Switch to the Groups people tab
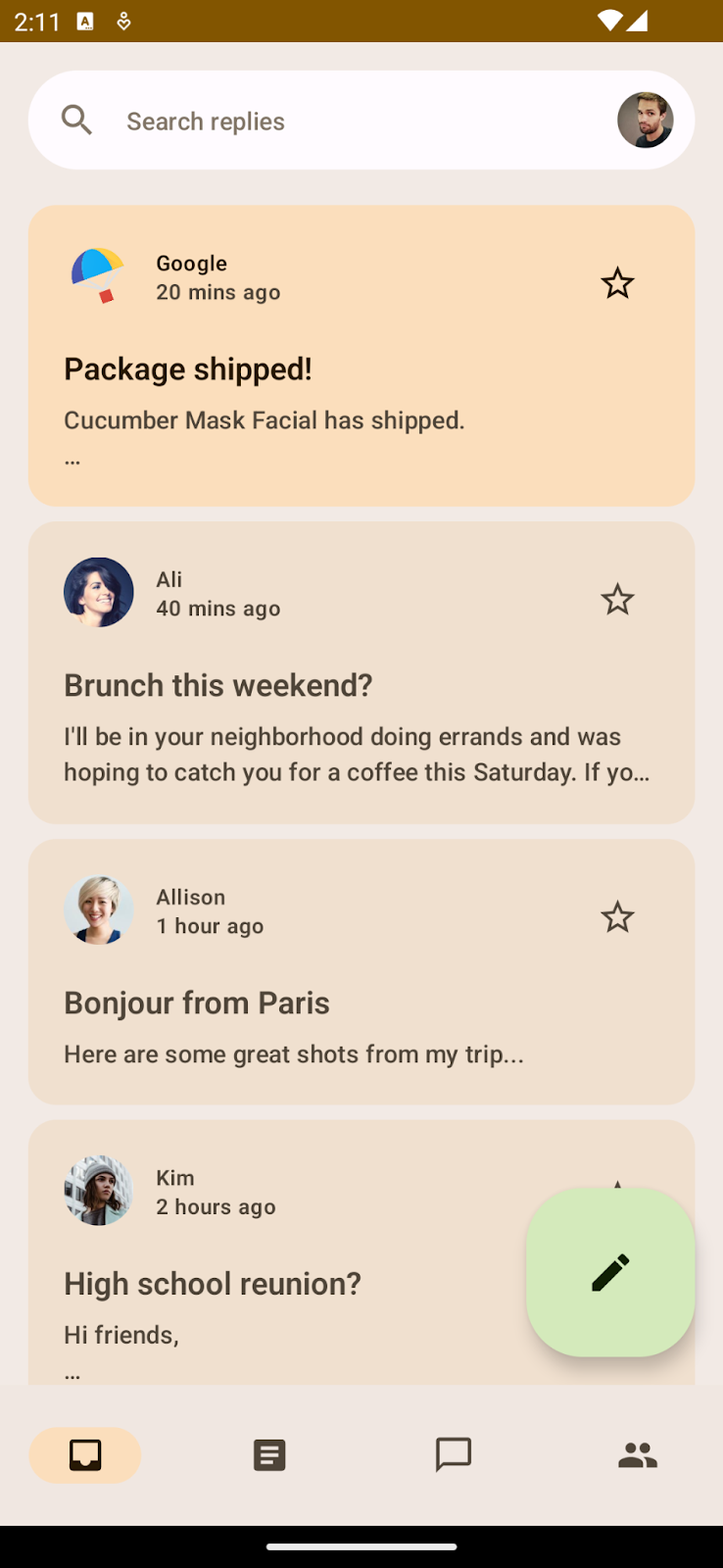This screenshot has width=723, height=1568. [638, 1455]
